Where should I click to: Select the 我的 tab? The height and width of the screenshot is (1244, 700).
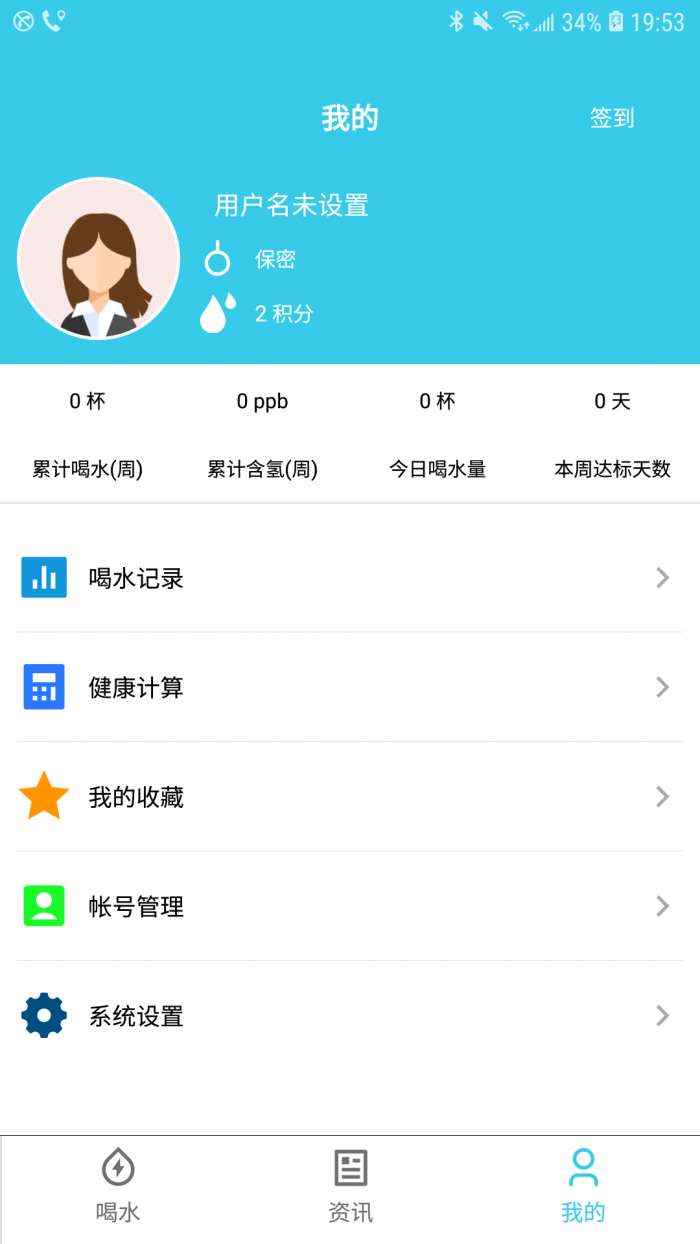583,1186
